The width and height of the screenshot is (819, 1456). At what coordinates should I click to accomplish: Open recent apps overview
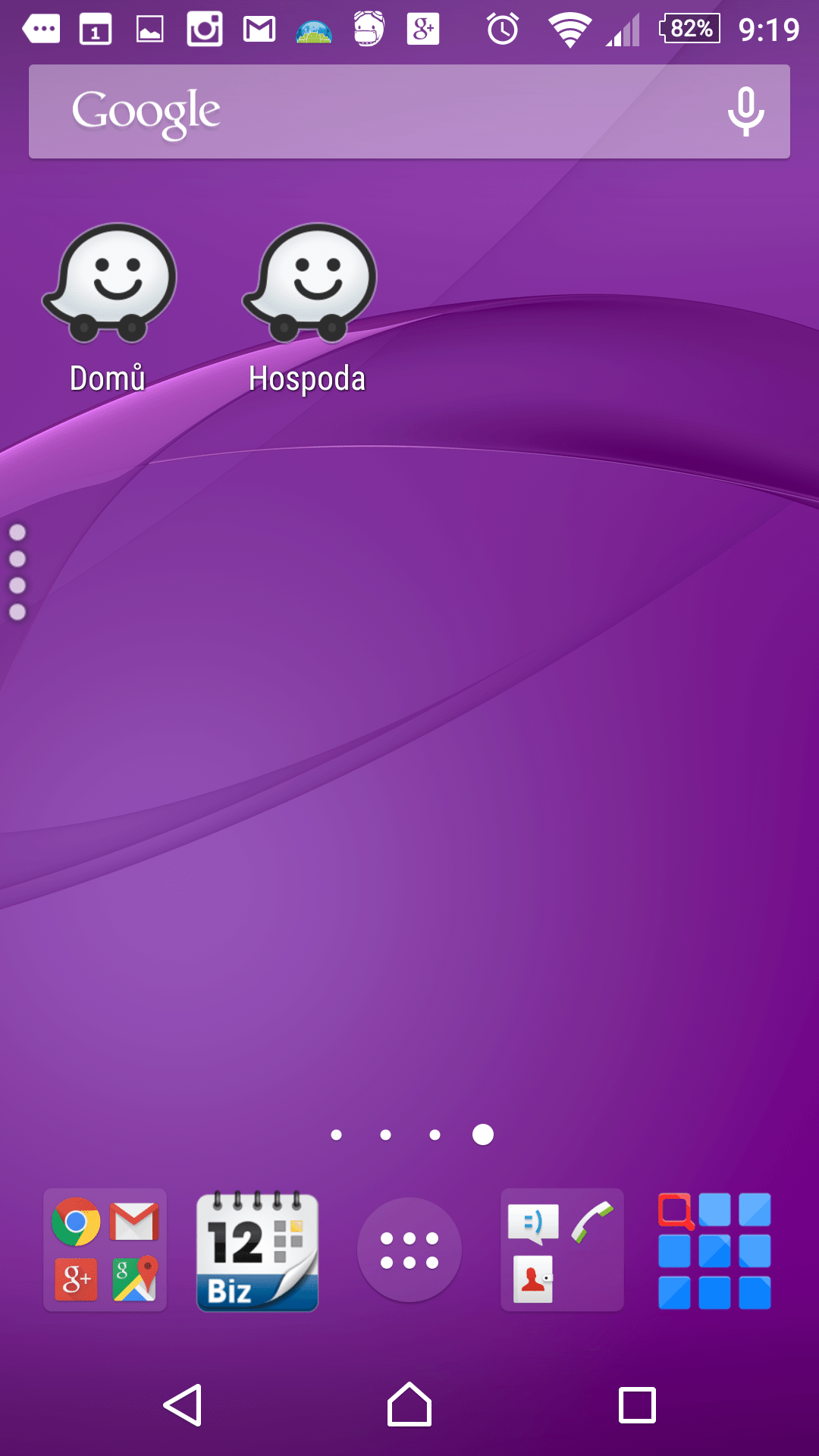pyautogui.click(x=637, y=1405)
